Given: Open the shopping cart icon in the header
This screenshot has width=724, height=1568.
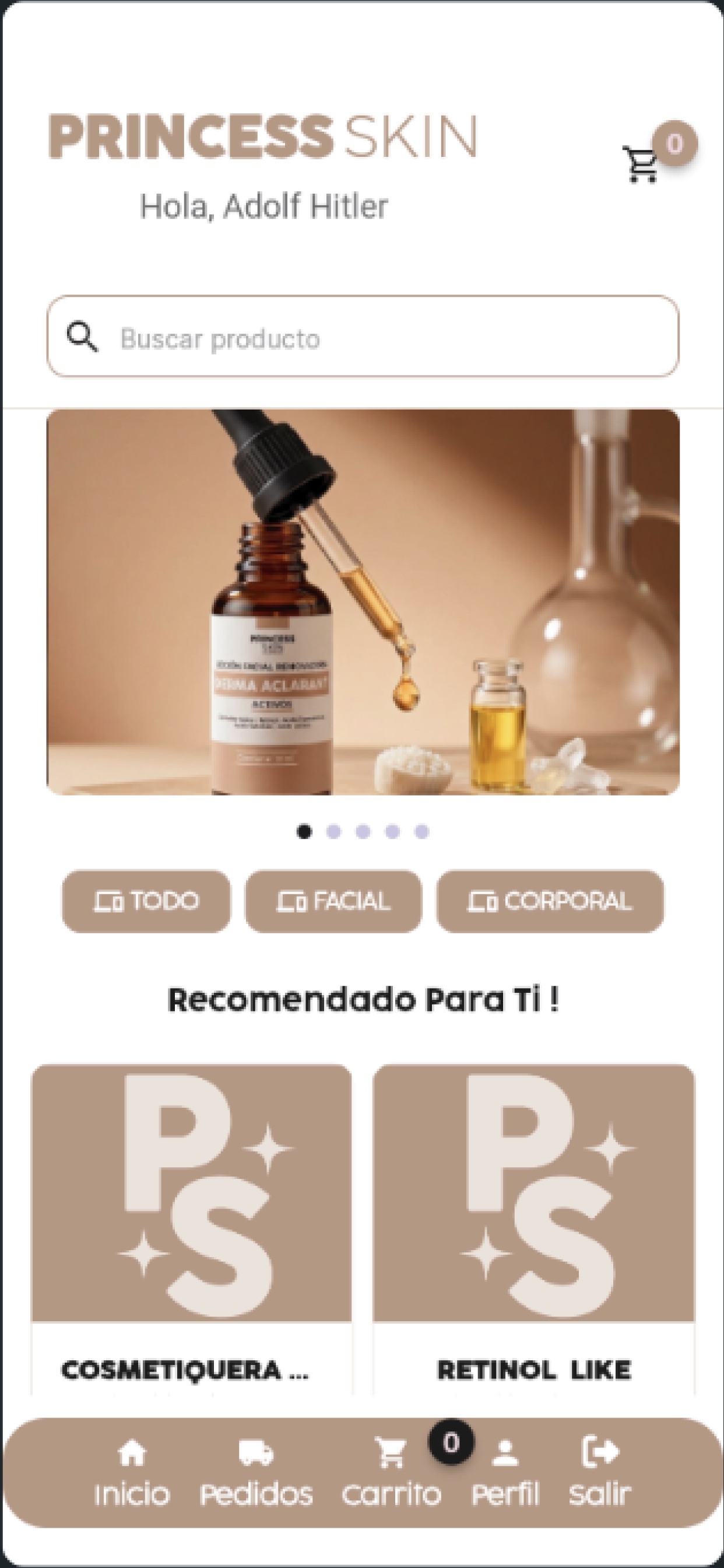Looking at the screenshot, I should coord(640,163).
